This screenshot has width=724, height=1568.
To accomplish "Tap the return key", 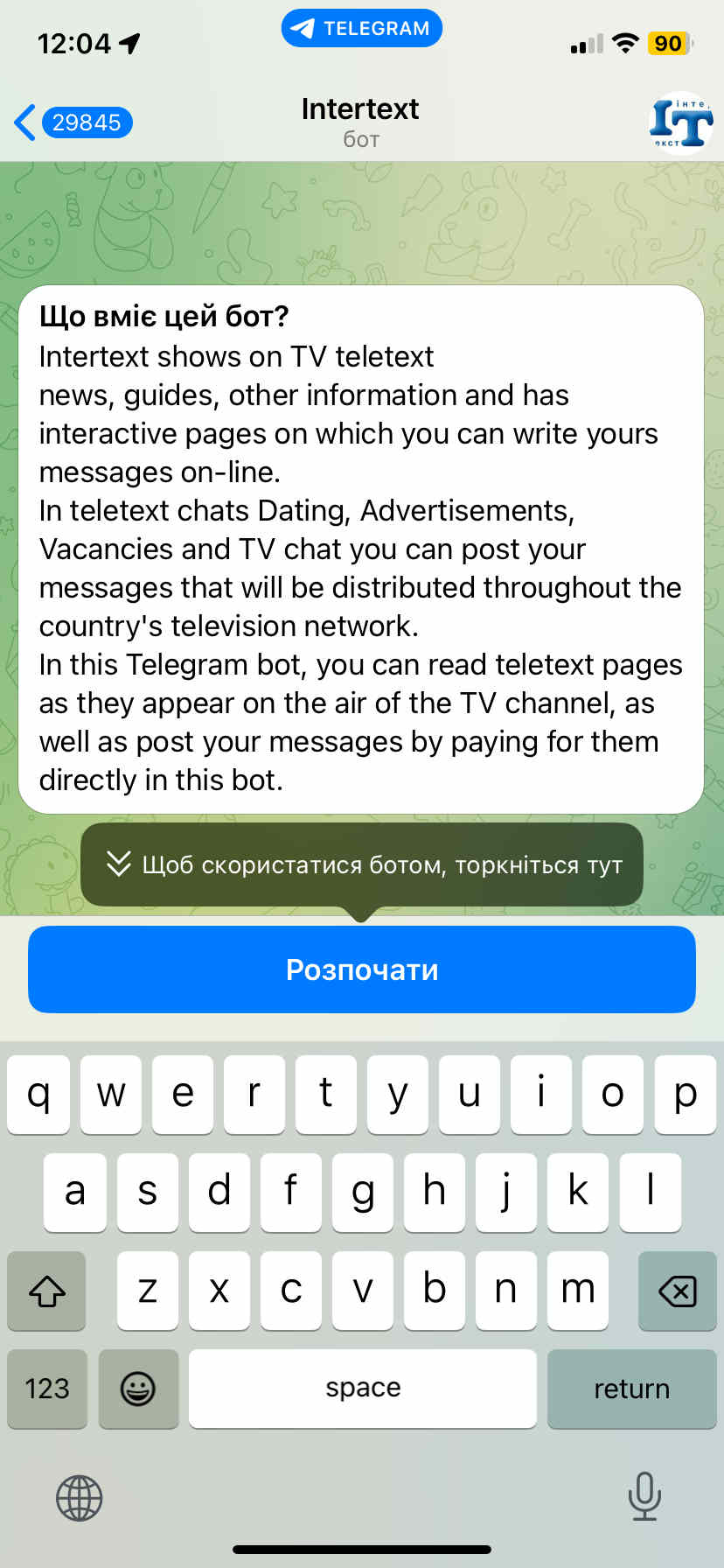I will click(x=631, y=1389).
